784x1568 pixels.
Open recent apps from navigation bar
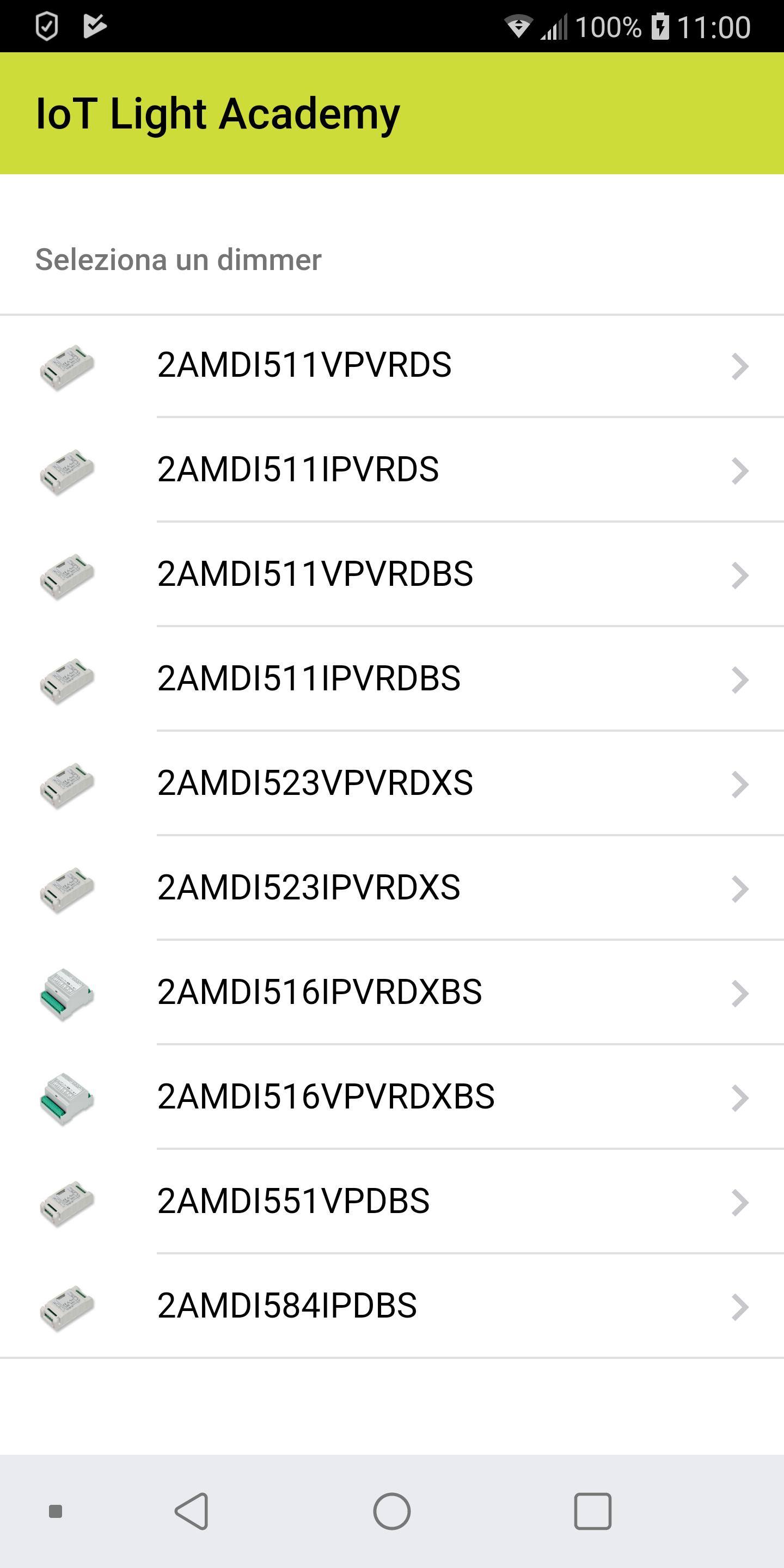point(592,1511)
